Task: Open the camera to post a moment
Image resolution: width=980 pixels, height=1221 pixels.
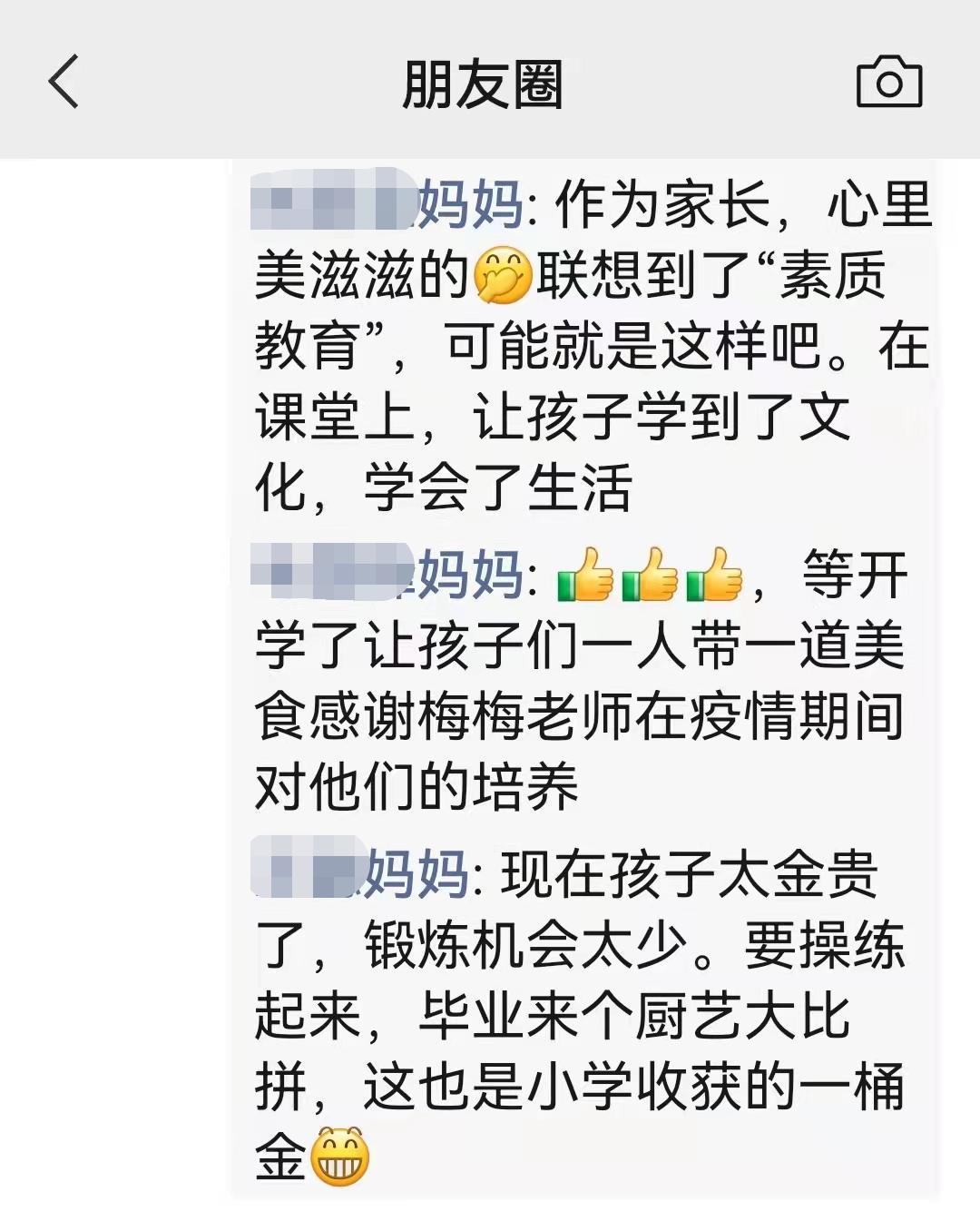Action: (x=888, y=83)
